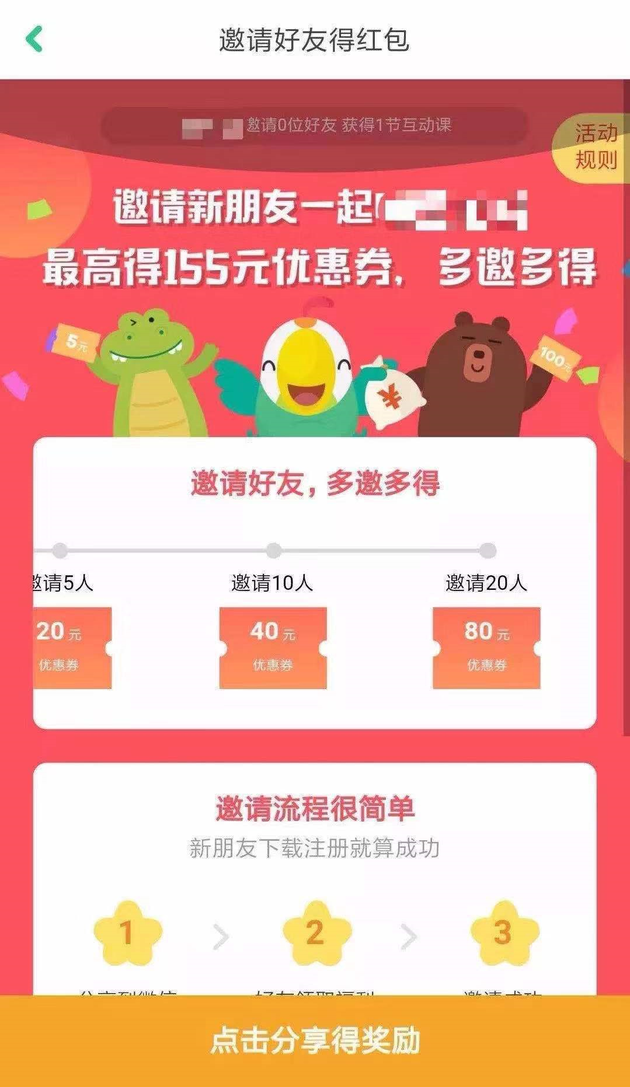Open the 活动规则 activity rules
The image size is (630, 1087).
(595, 147)
